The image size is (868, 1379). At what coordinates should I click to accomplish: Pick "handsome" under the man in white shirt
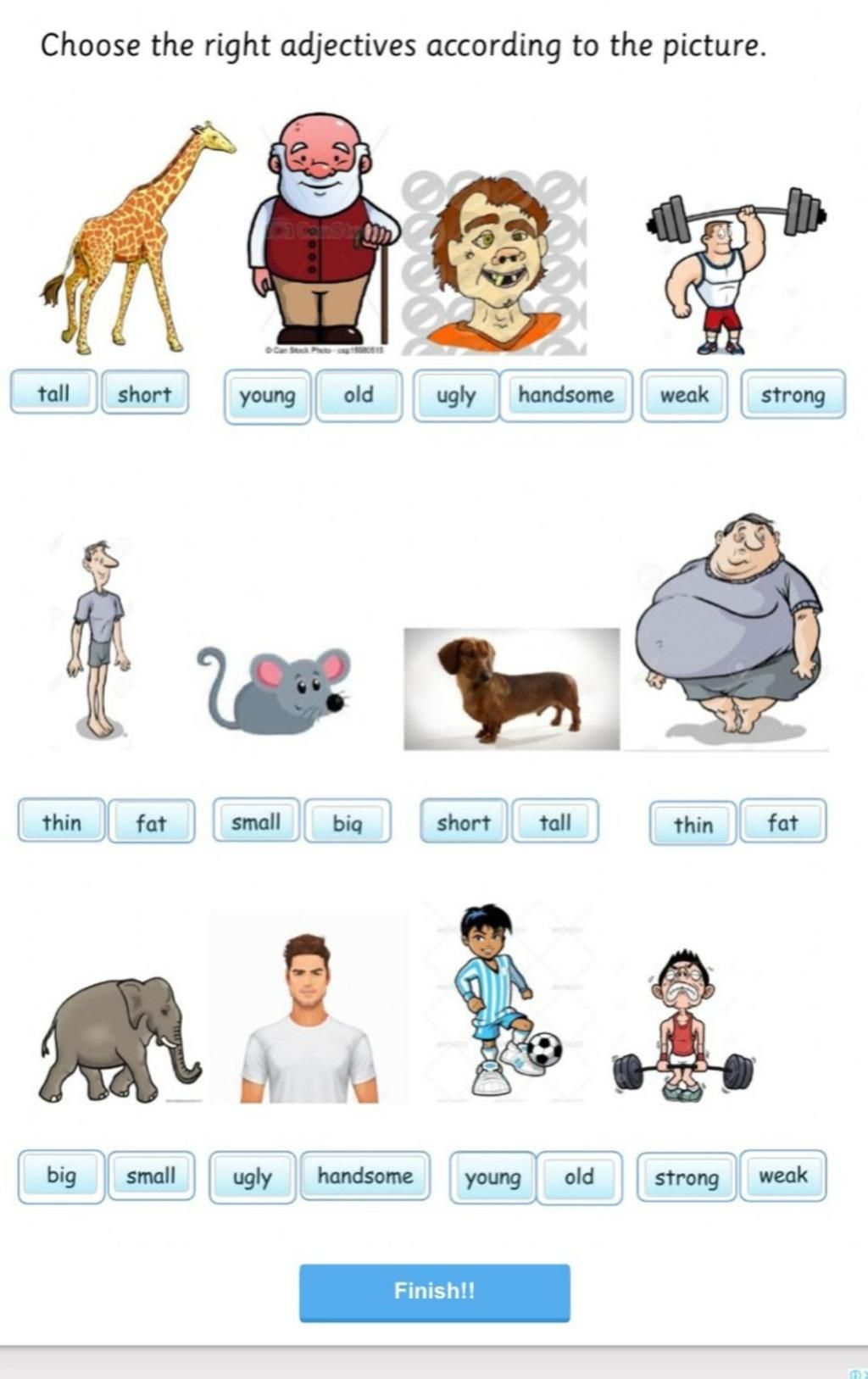364,1176
